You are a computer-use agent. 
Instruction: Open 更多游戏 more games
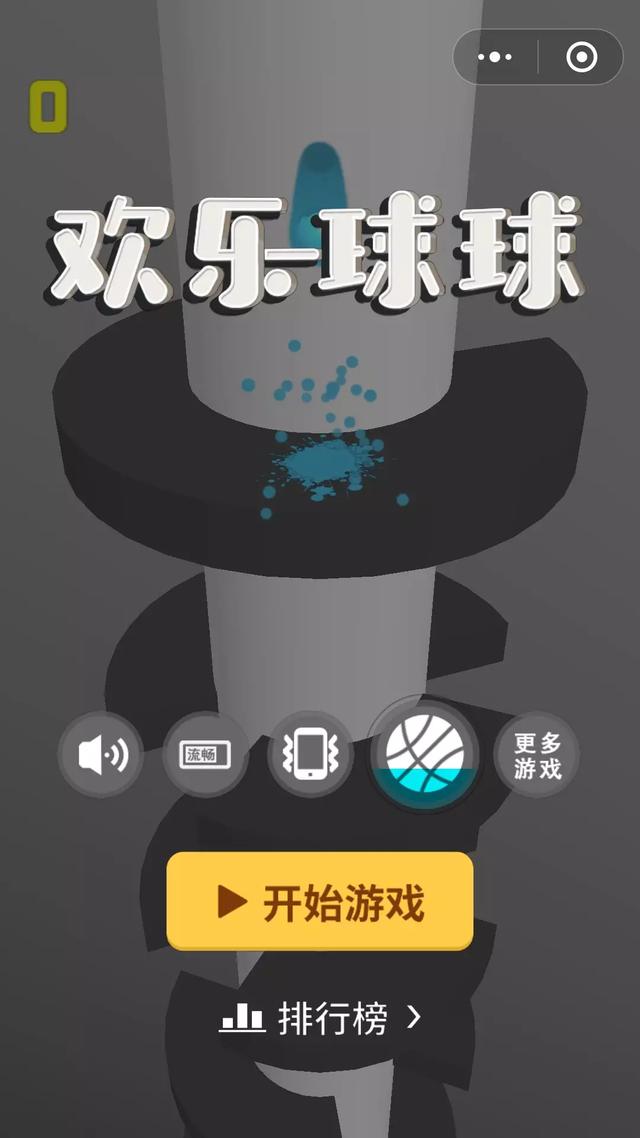coord(538,755)
